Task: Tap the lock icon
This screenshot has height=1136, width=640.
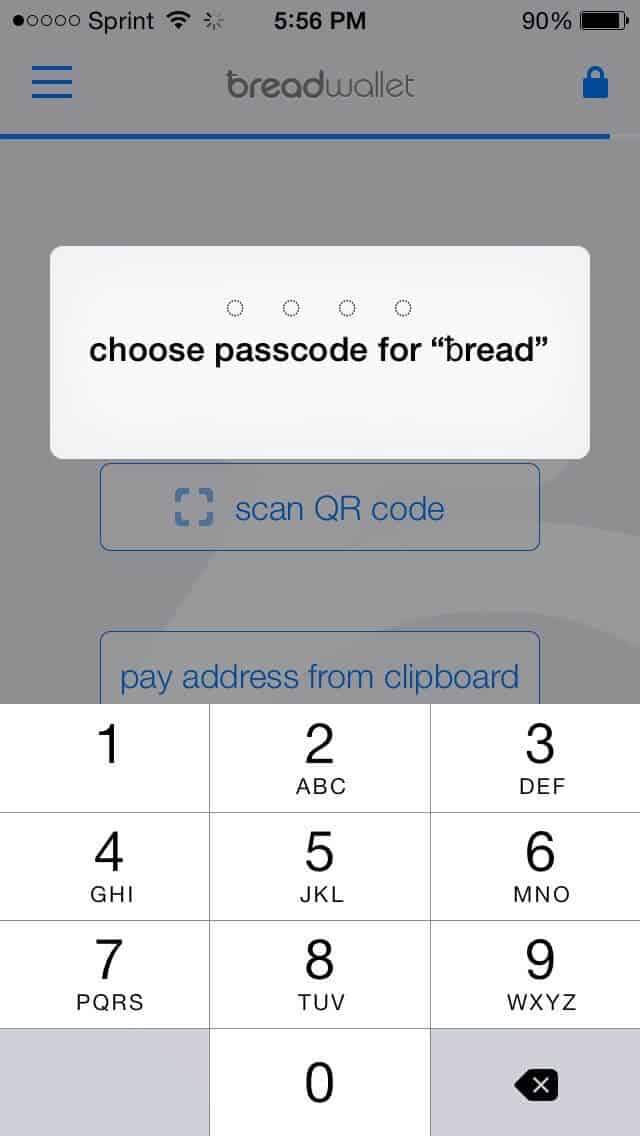Action: pyautogui.click(x=595, y=83)
